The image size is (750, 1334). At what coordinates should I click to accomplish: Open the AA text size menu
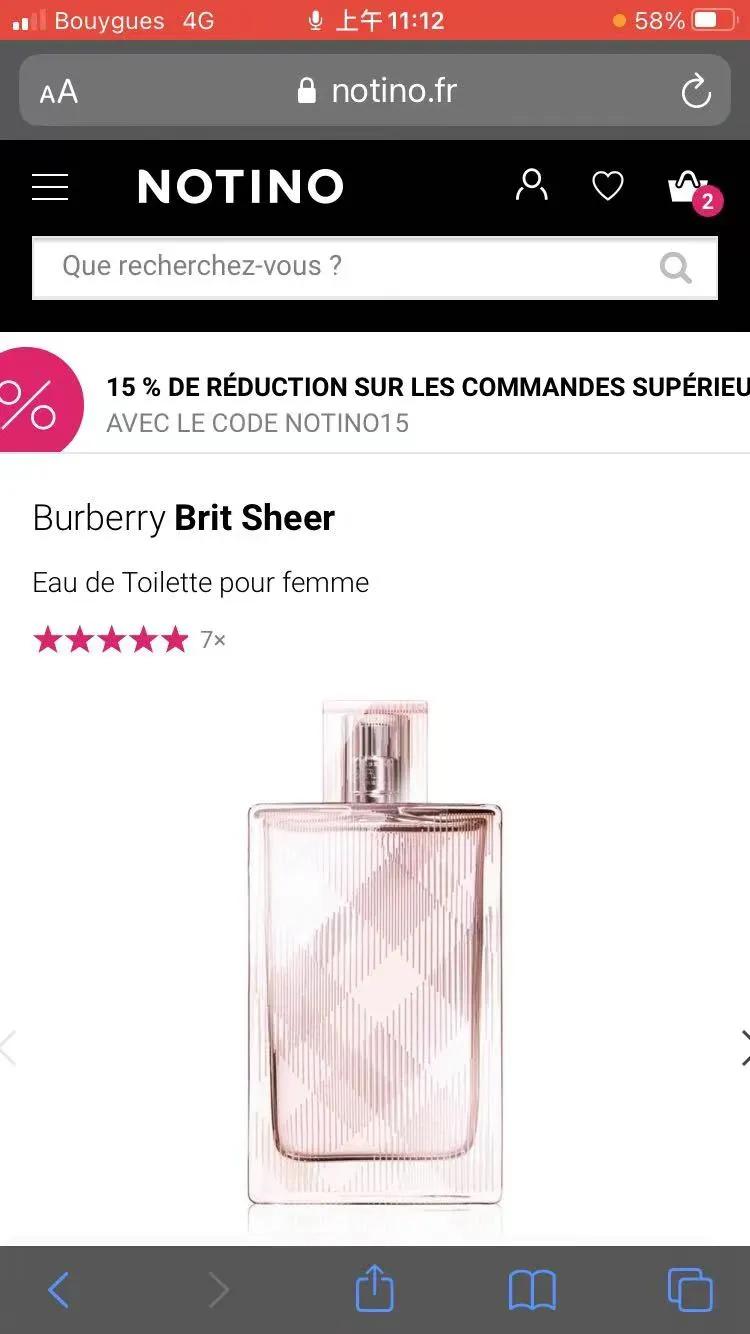(59, 91)
